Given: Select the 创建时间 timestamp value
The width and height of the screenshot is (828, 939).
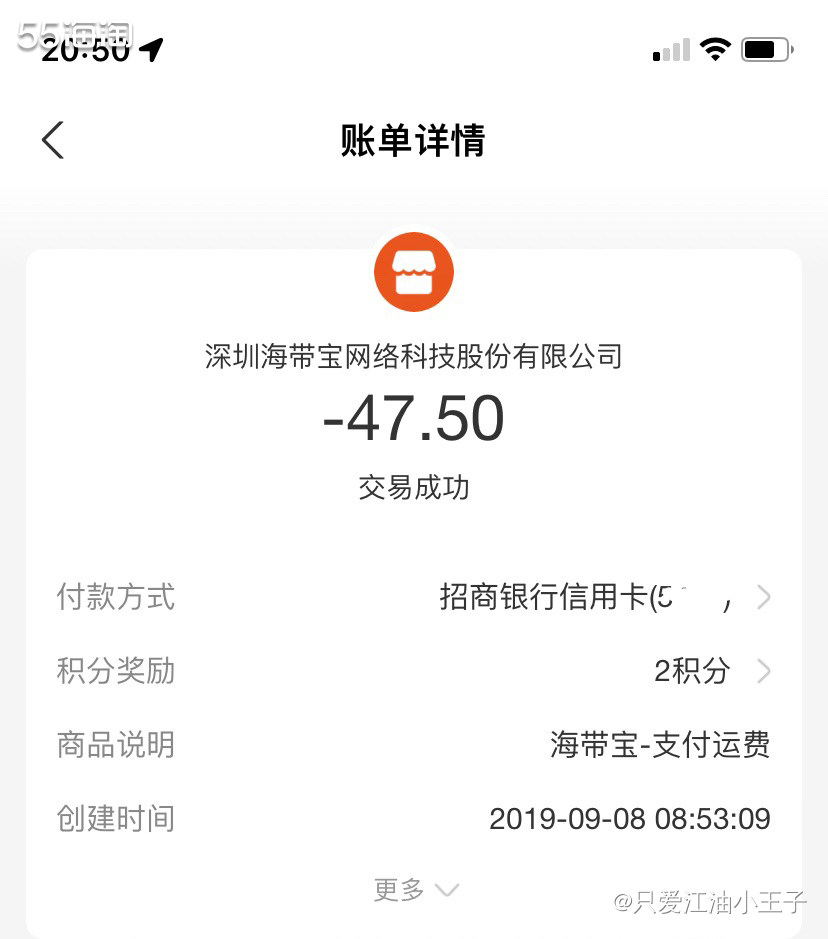Looking at the screenshot, I should (632, 819).
